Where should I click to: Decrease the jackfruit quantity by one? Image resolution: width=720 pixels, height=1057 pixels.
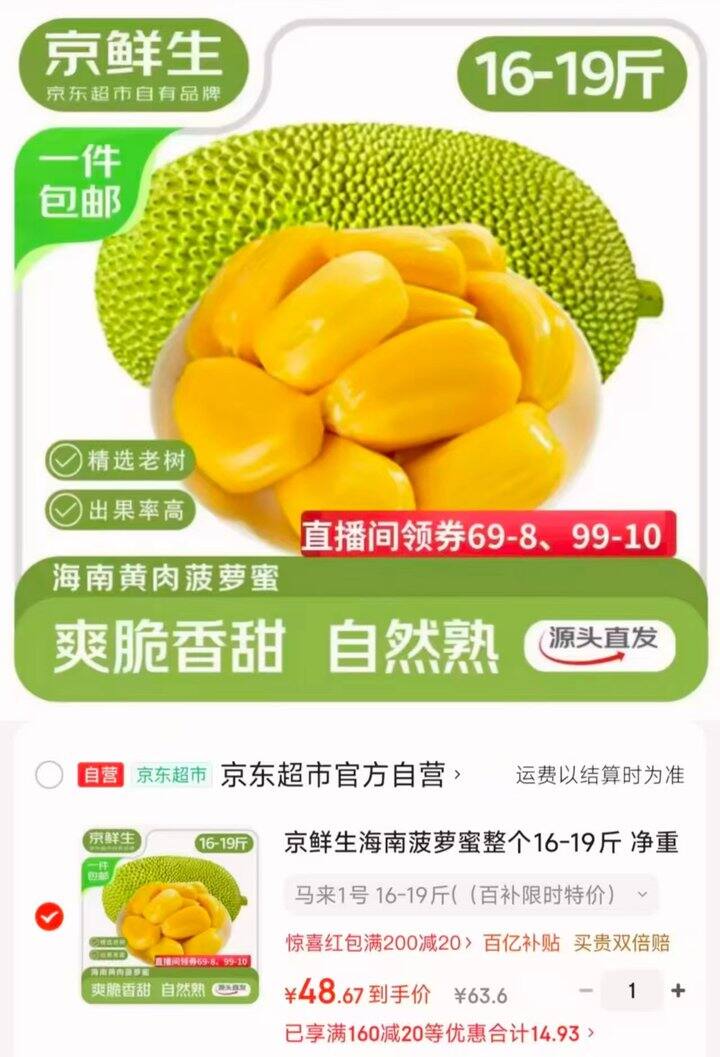587,991
